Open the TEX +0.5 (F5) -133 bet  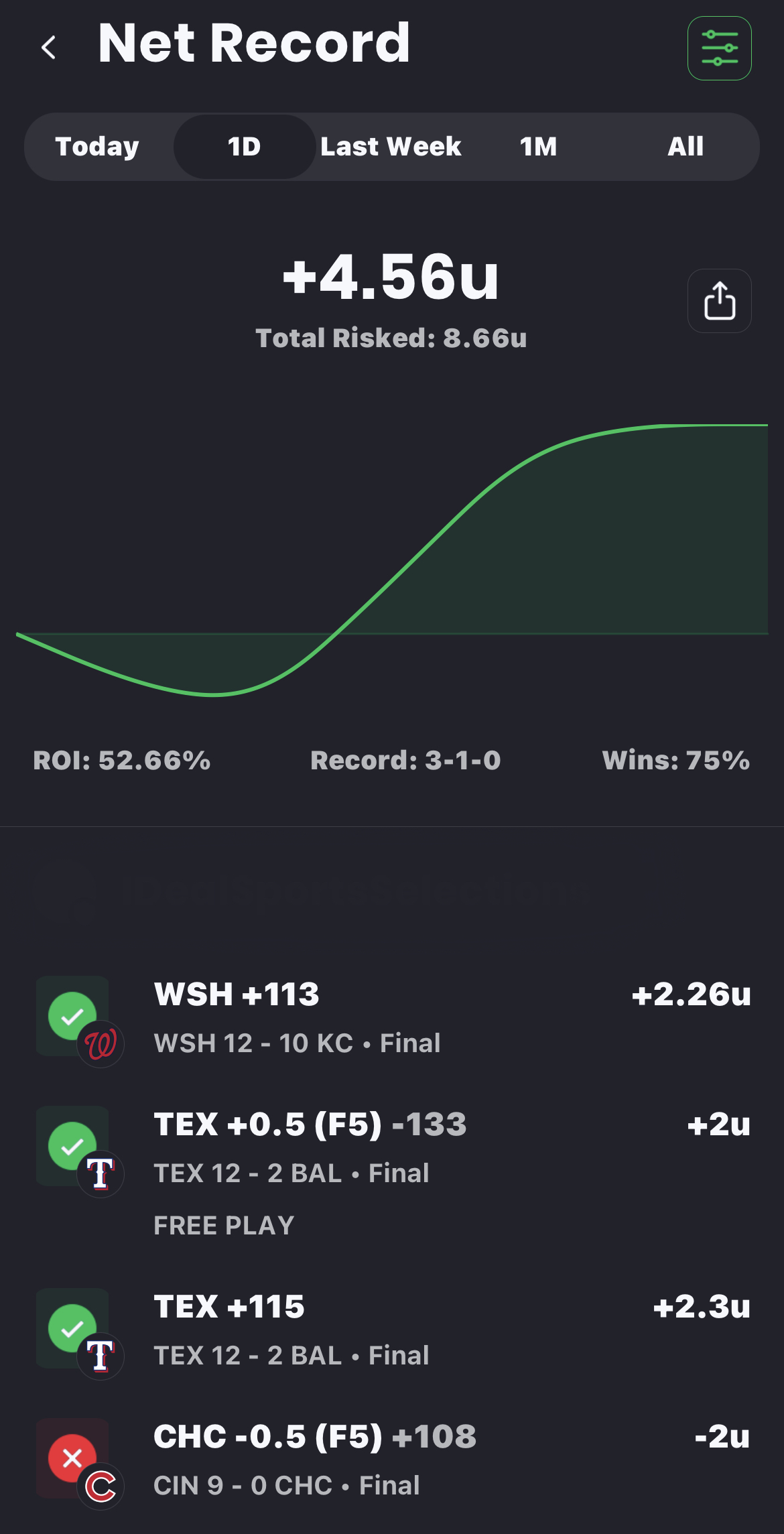(x=392, y=1147)
